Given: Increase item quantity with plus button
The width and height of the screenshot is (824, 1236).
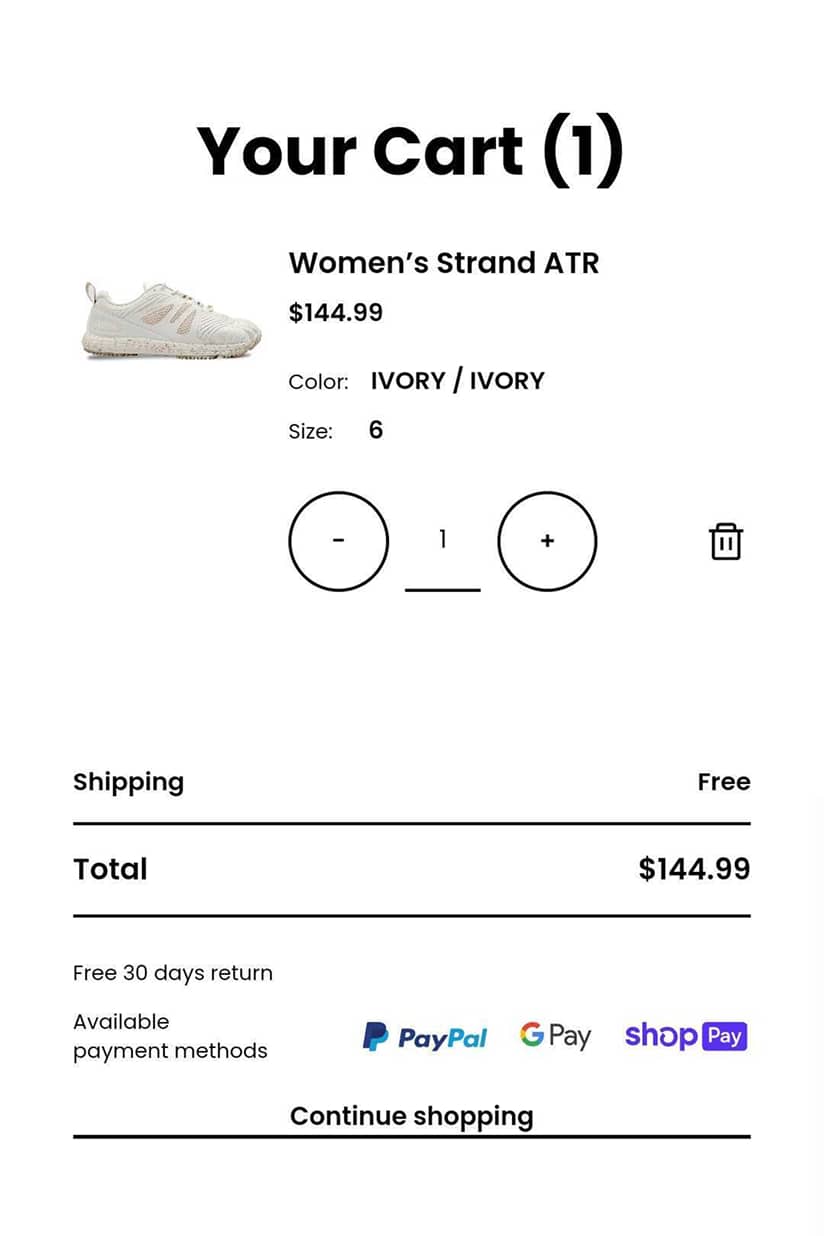Looking at the screenshot, I should point(547,541).
